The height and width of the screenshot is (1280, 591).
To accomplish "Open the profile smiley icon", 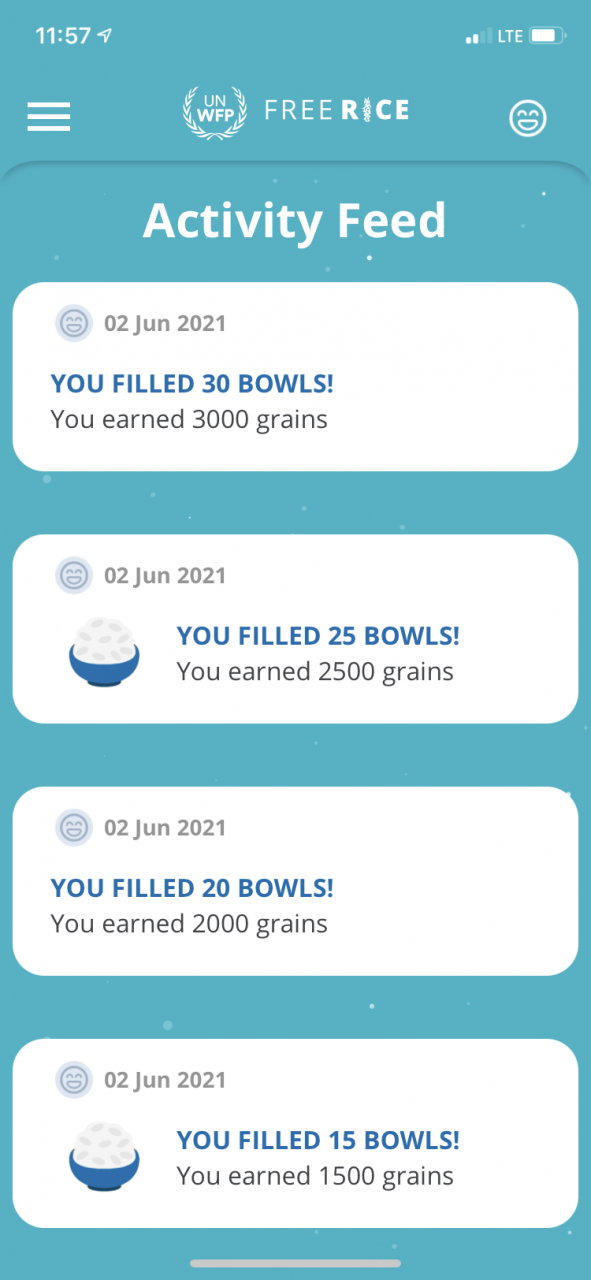I will tap(528, 119).
